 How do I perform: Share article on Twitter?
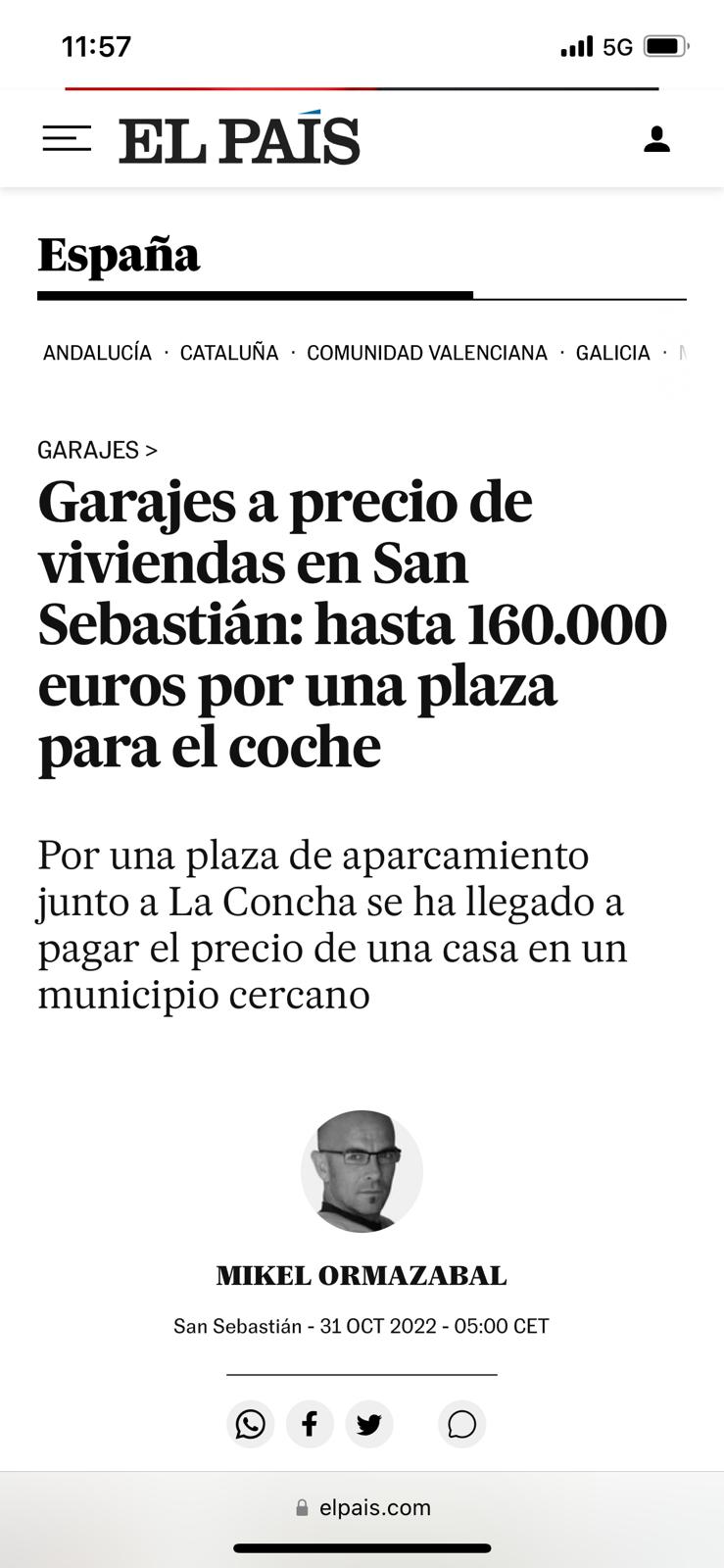click(x=369, y=1424)
